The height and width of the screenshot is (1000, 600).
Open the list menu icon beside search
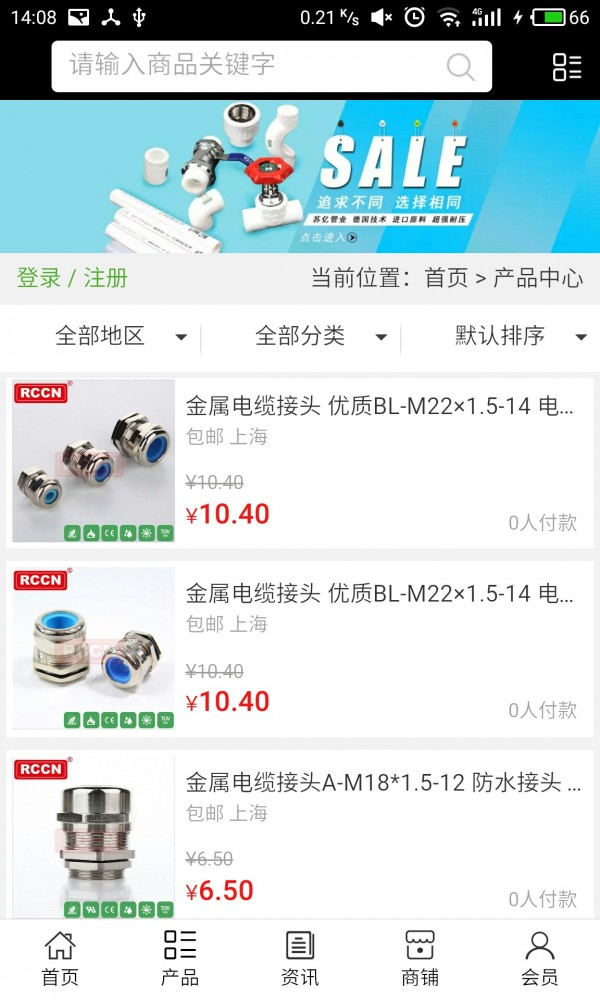(x=567, y=67)
